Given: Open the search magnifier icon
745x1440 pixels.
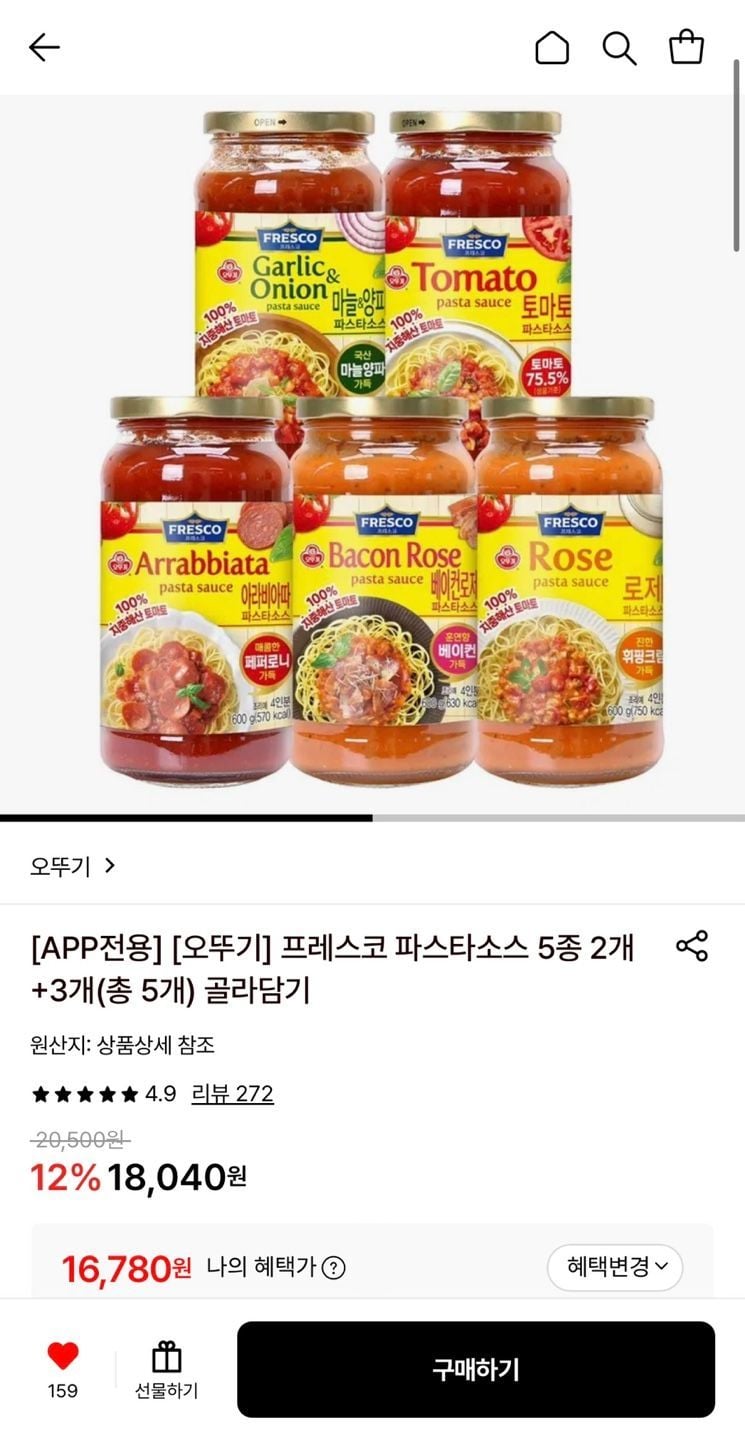Looking at the screenshot, I should (619, 47).
